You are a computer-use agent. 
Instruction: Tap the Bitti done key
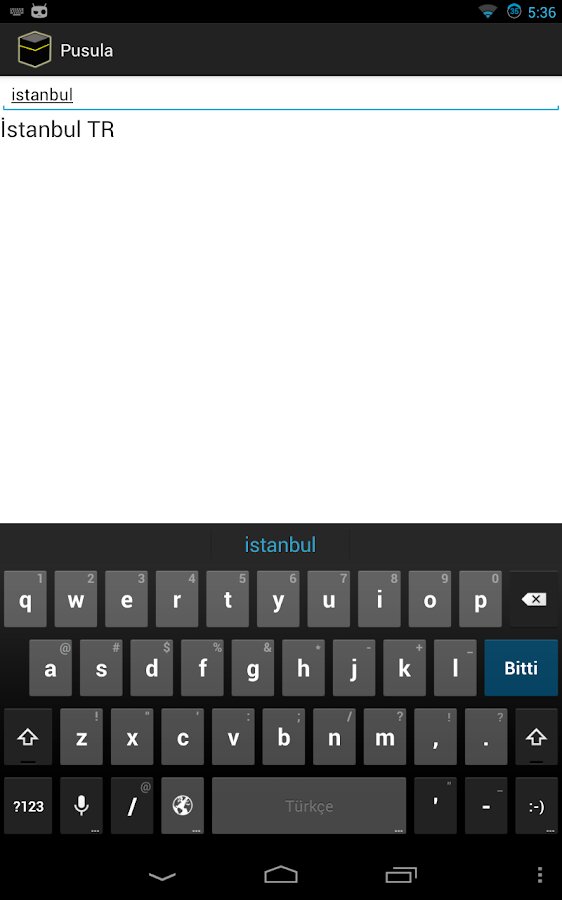[521, 668]
